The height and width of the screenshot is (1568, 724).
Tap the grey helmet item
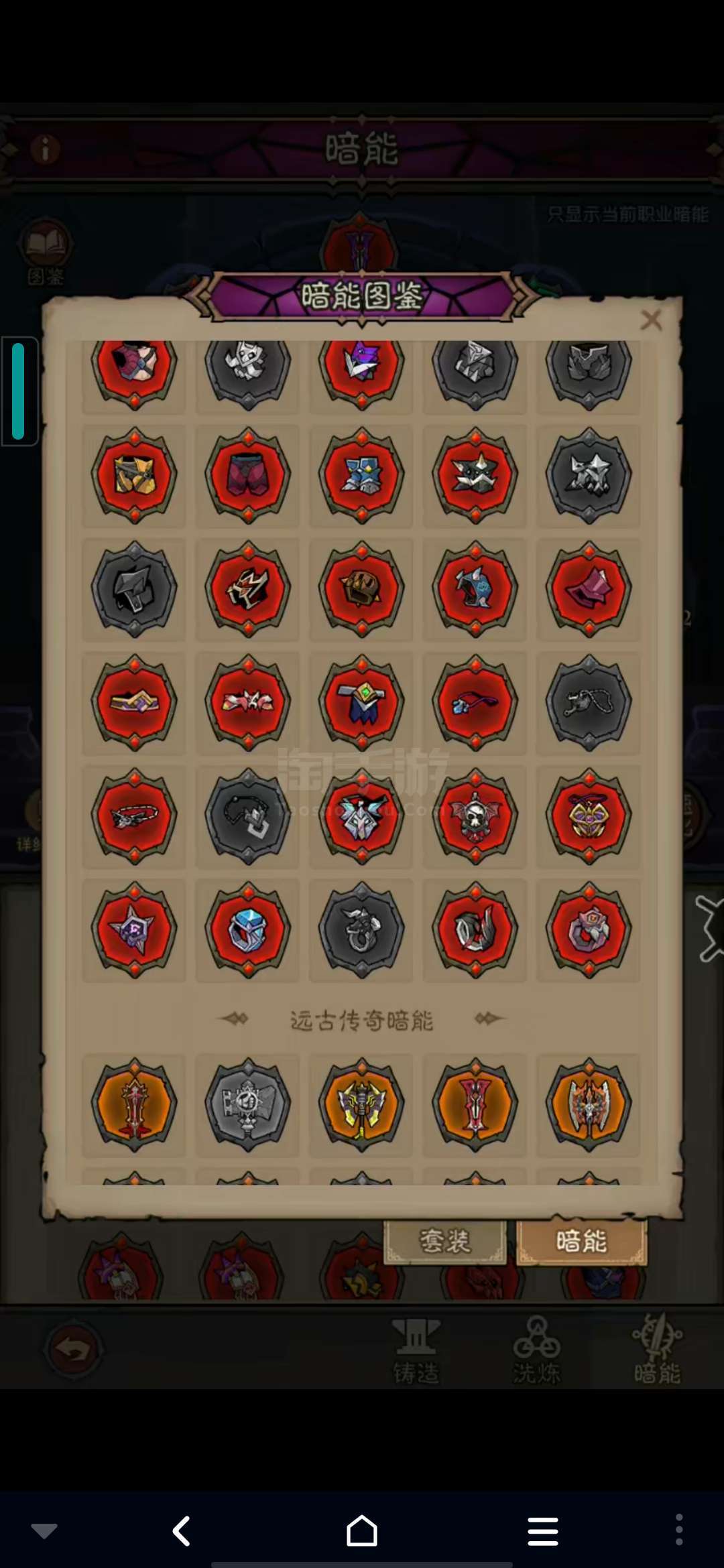click(134, 588)
